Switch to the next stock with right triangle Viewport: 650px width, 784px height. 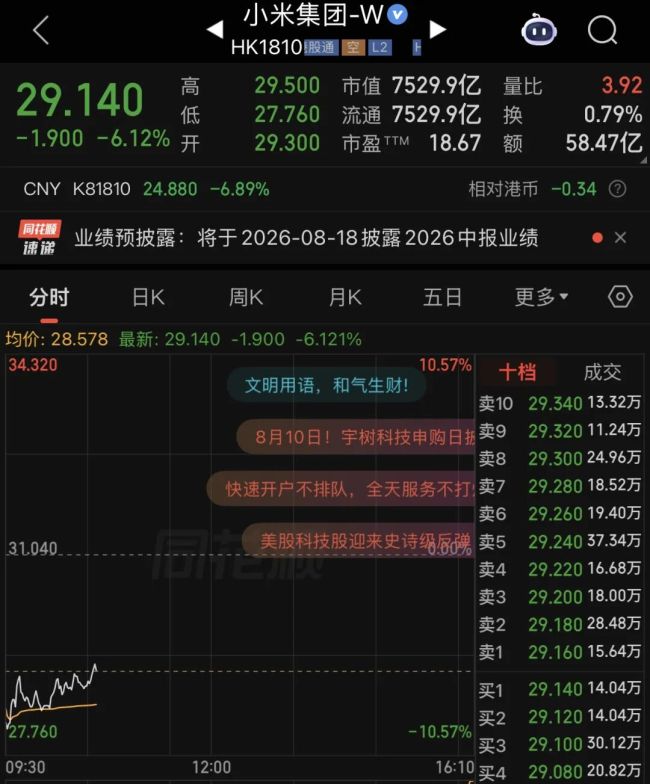tap(437, 30)
